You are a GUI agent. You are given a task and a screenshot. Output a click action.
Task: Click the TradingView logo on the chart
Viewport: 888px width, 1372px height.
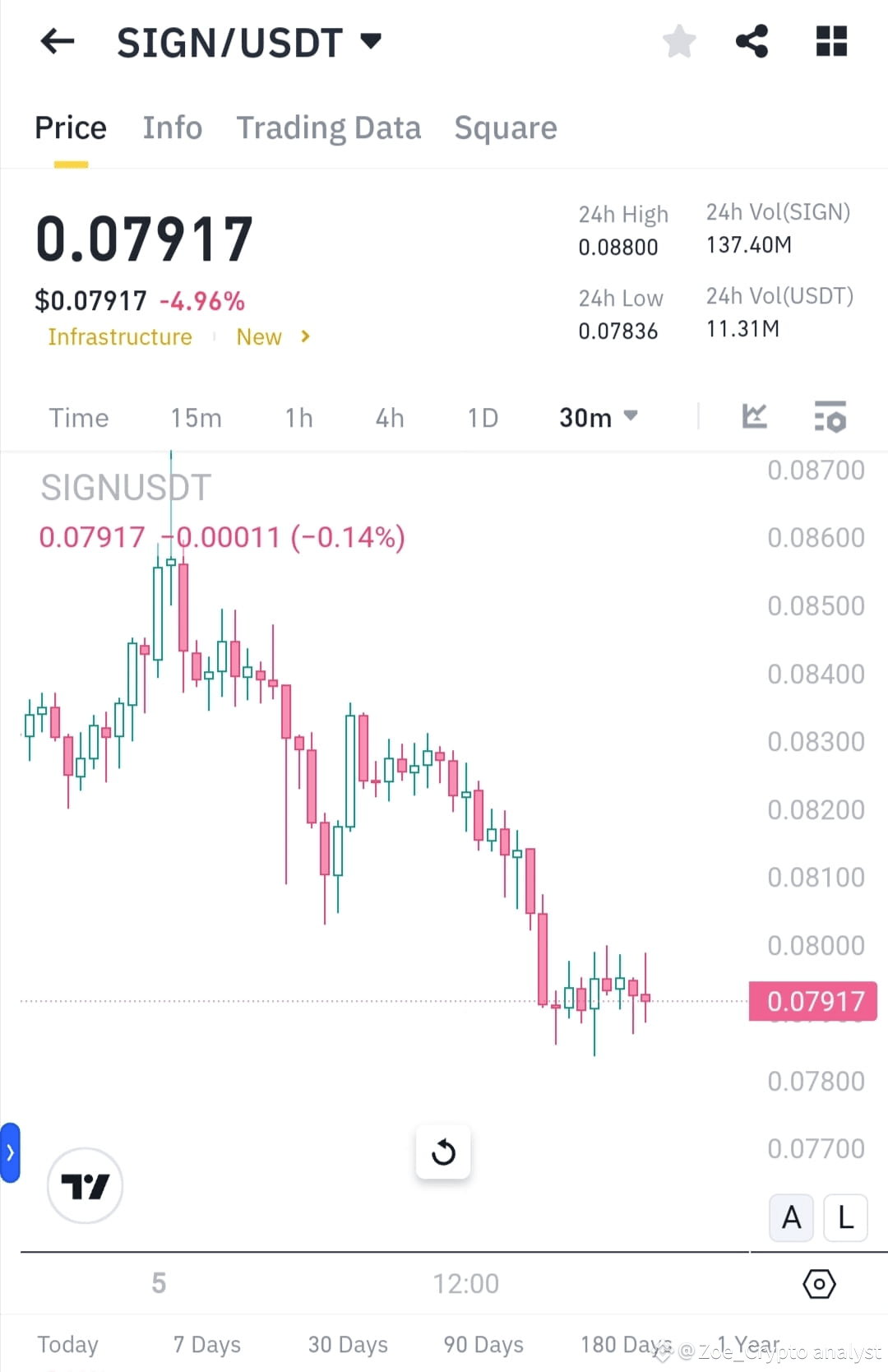click(85, 1185)
